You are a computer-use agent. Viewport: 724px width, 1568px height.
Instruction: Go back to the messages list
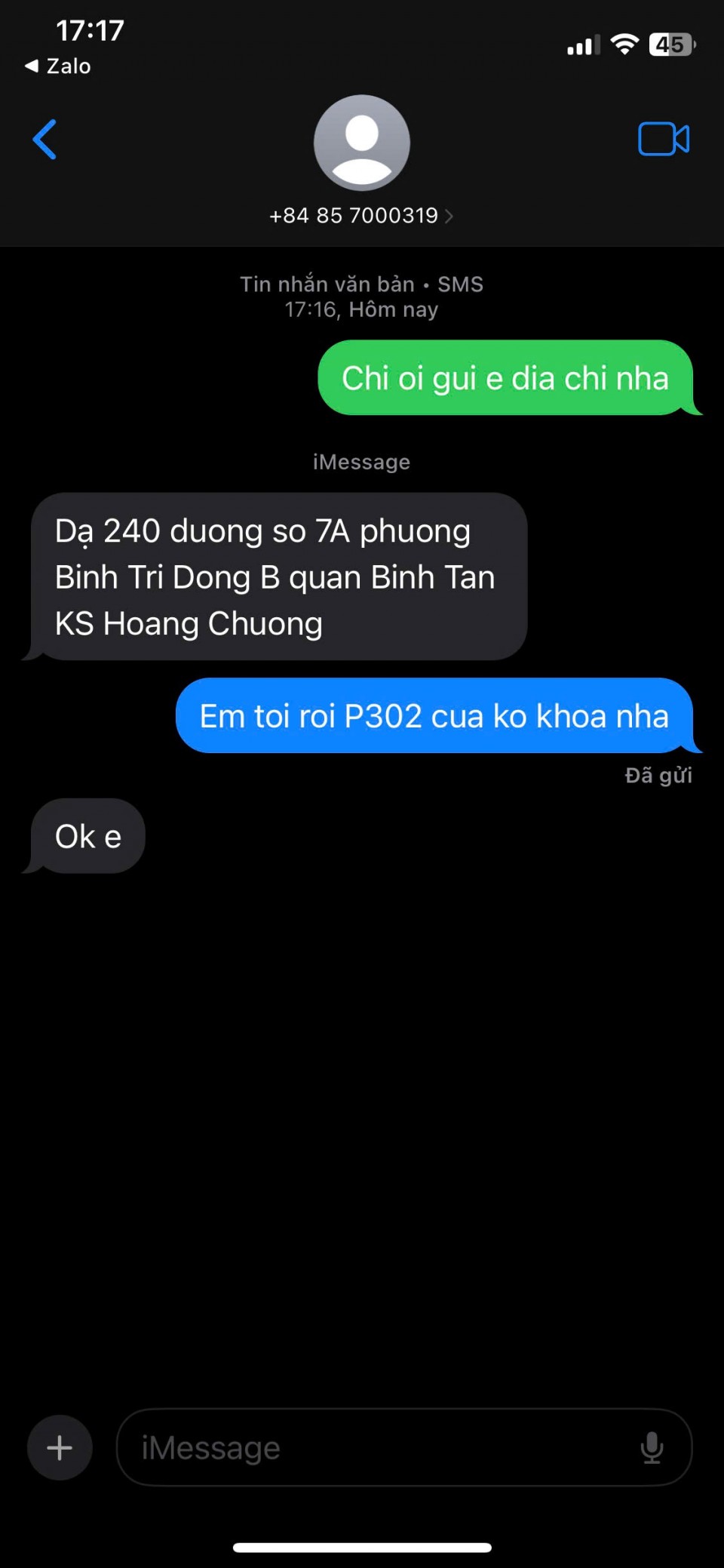point(44,140)
